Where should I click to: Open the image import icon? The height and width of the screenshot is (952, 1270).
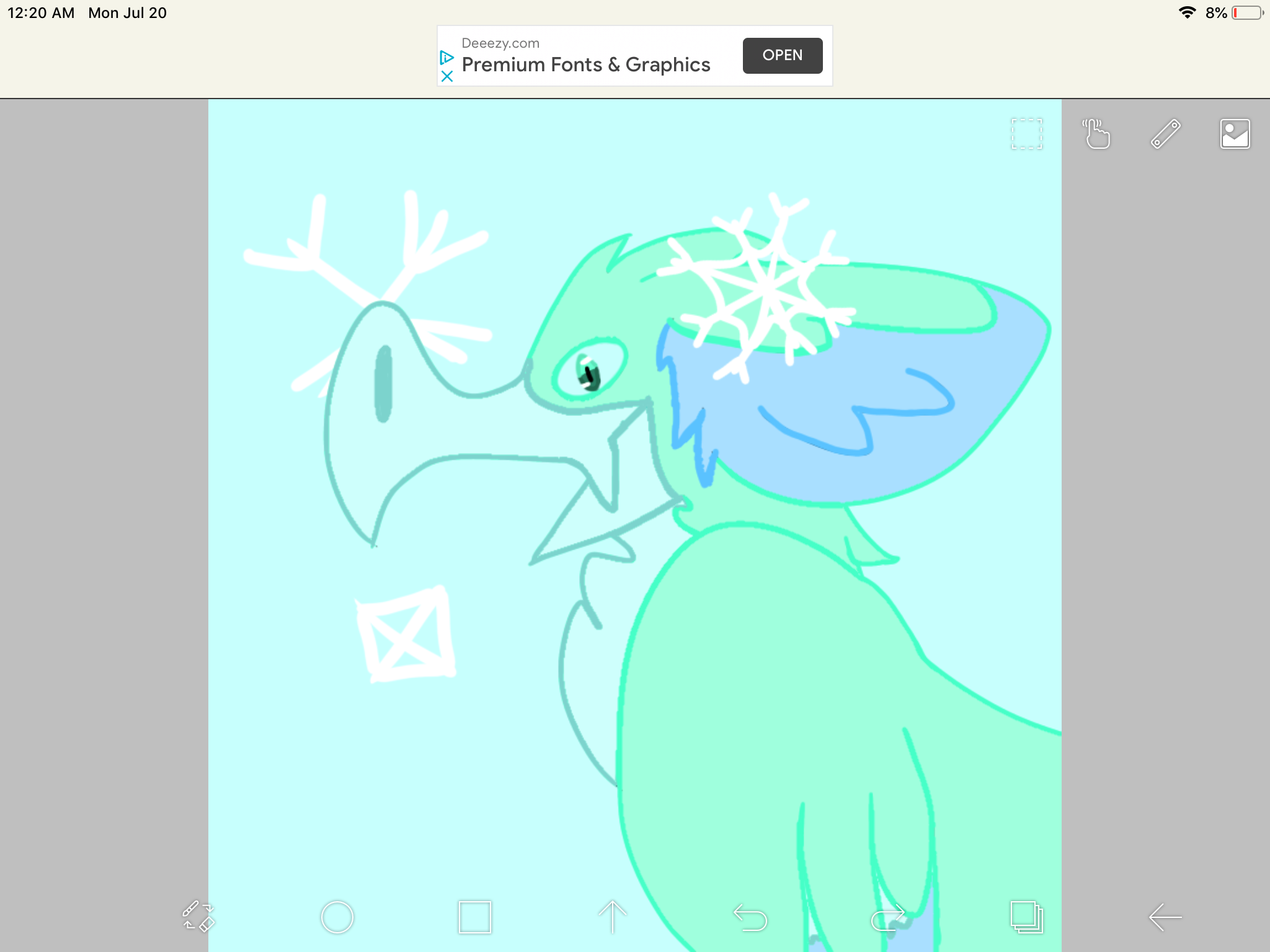click(1235, 134)
